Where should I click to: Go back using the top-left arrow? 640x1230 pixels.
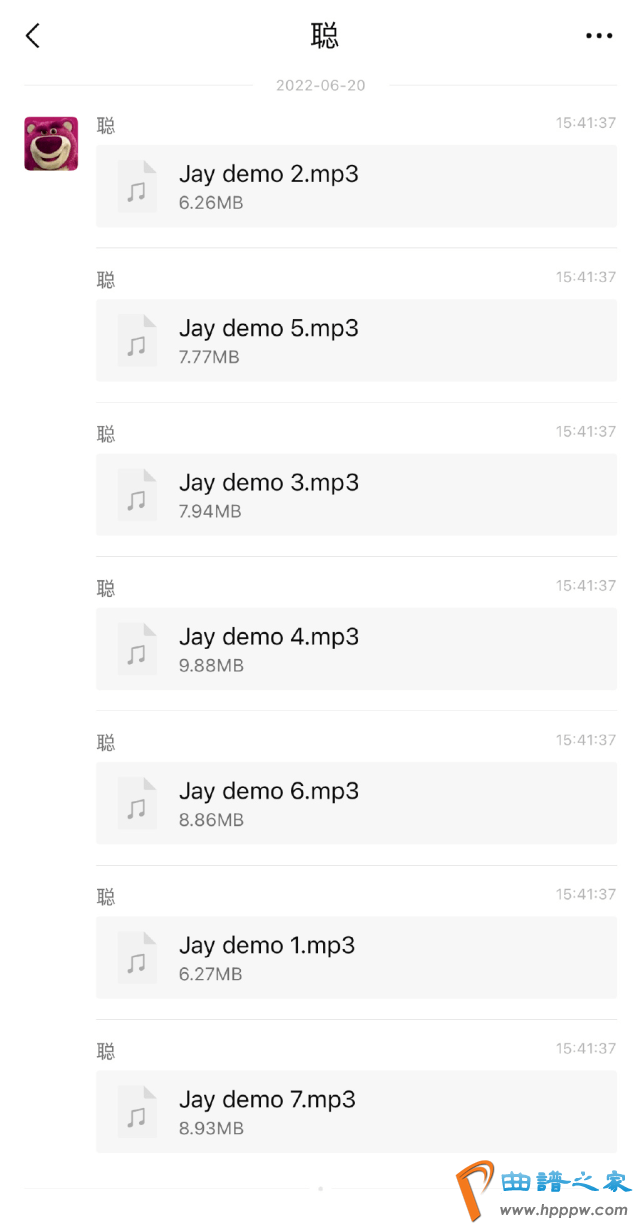[x=33, y=36]
